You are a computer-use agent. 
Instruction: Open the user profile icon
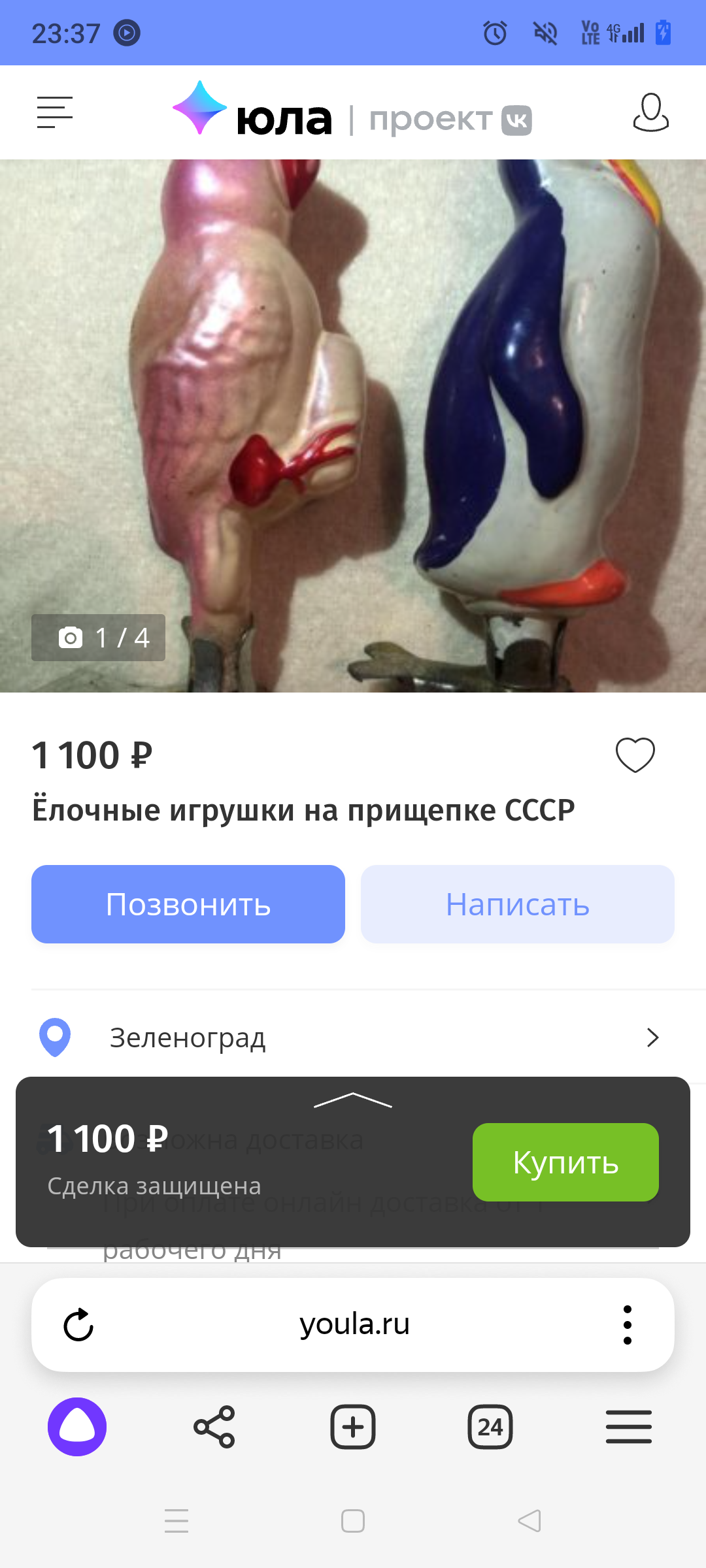pos(650,112)
